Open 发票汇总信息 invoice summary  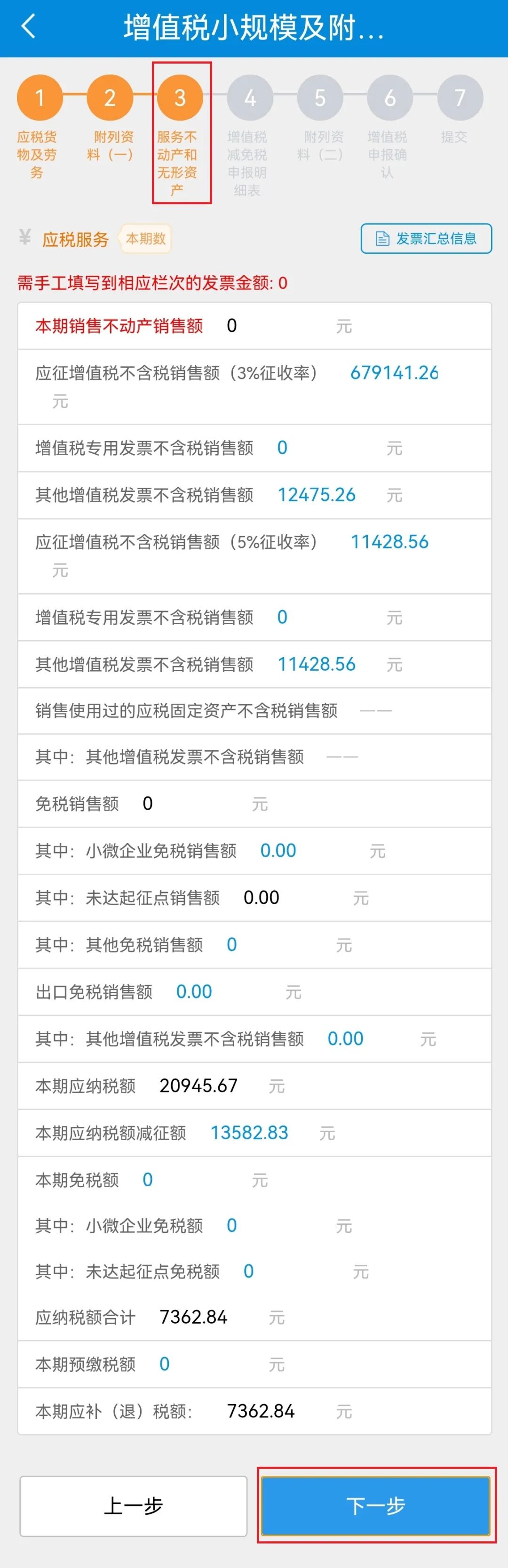pyautogui.click(x=426, y=238)
